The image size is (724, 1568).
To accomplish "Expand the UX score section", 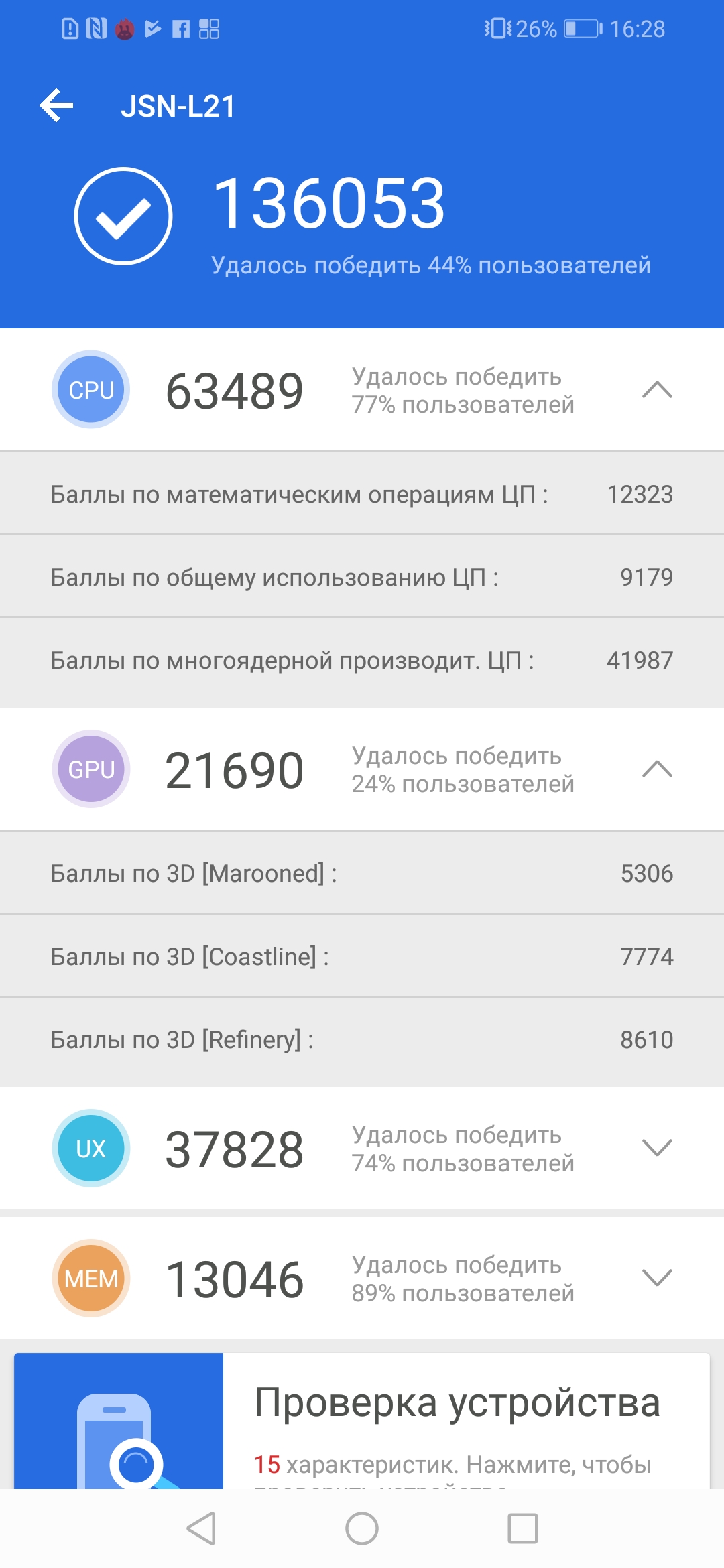I will [x=657, y=1148].
